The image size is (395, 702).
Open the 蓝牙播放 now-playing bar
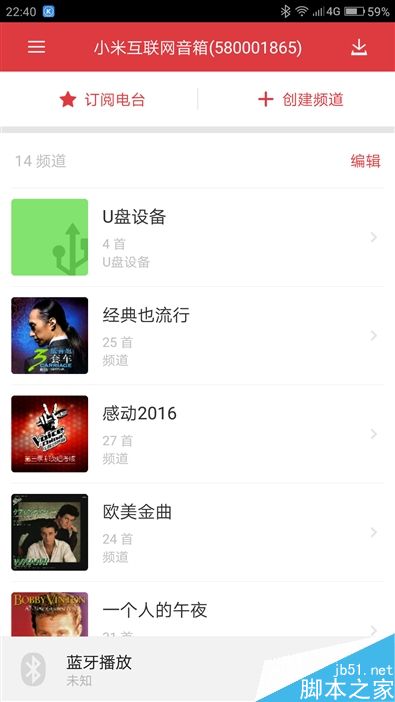pyautogui.click(x=198, y=669)
